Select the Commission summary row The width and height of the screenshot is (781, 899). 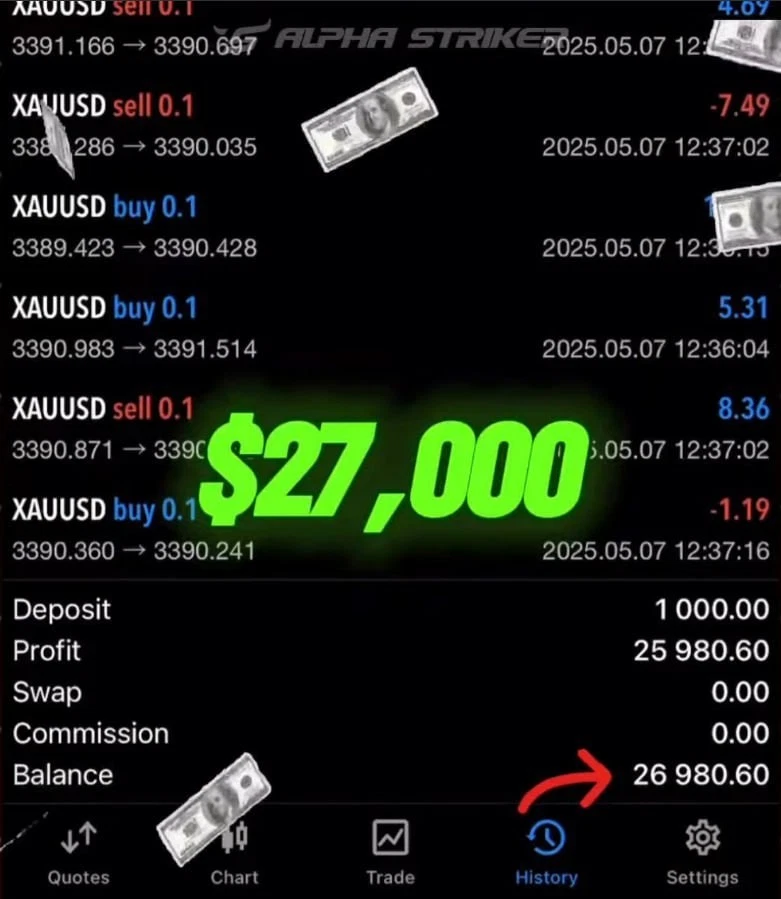(x=390, y=733)
